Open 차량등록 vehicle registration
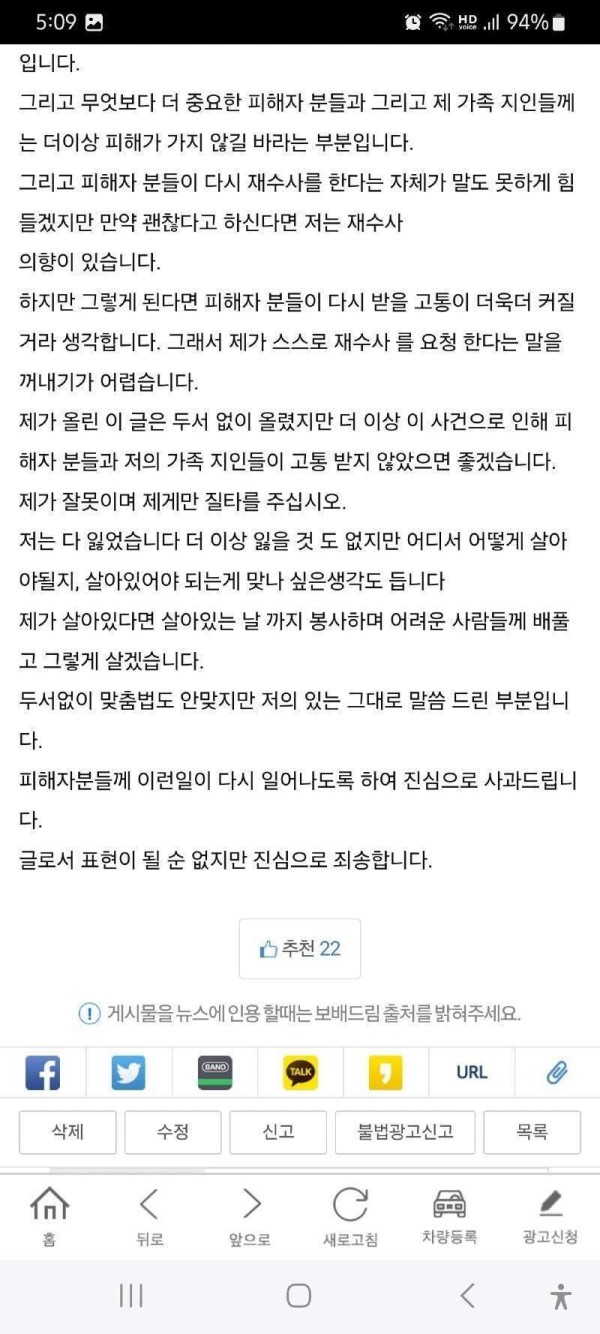This screenshot has width=600, height=1334. (x=449, y=1216)
